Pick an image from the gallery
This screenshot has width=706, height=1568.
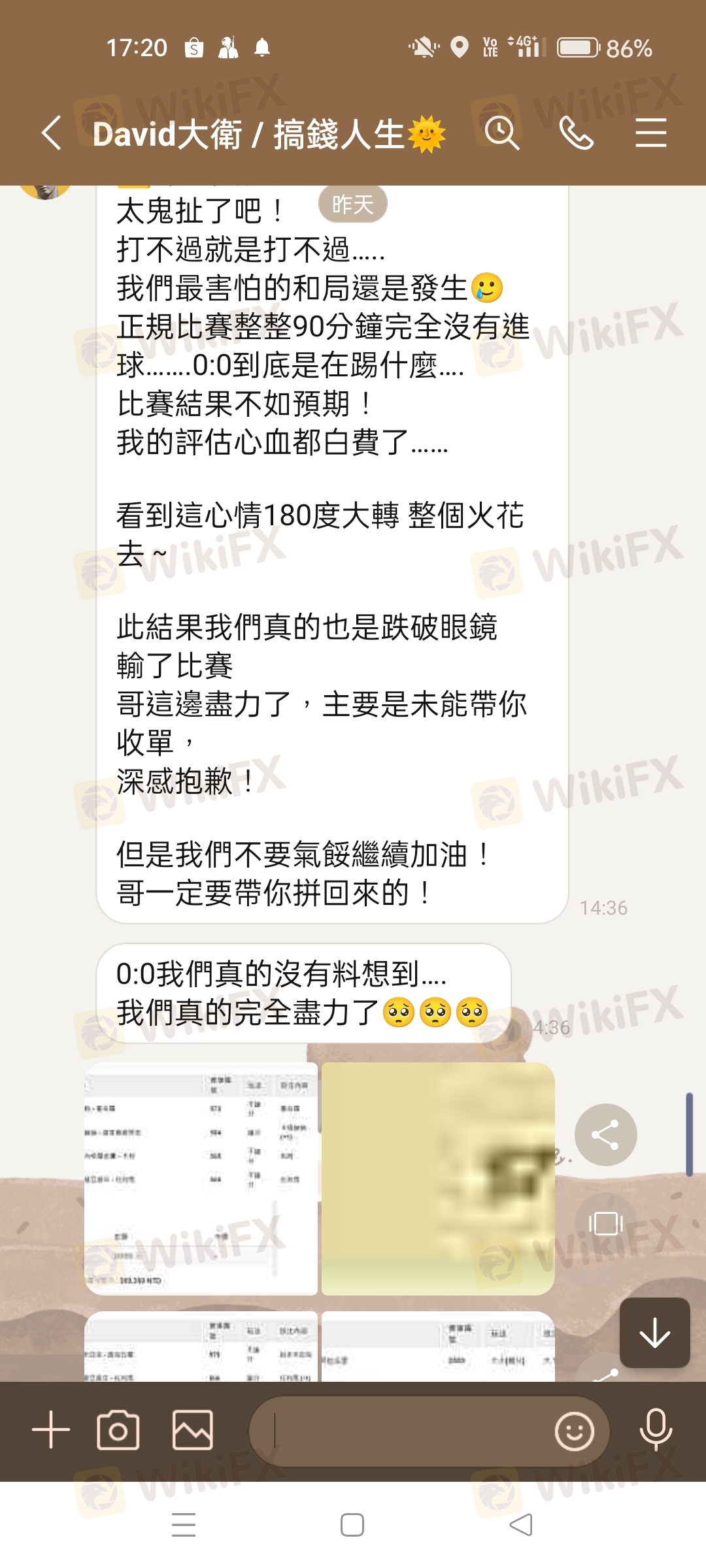point(192,1429)
